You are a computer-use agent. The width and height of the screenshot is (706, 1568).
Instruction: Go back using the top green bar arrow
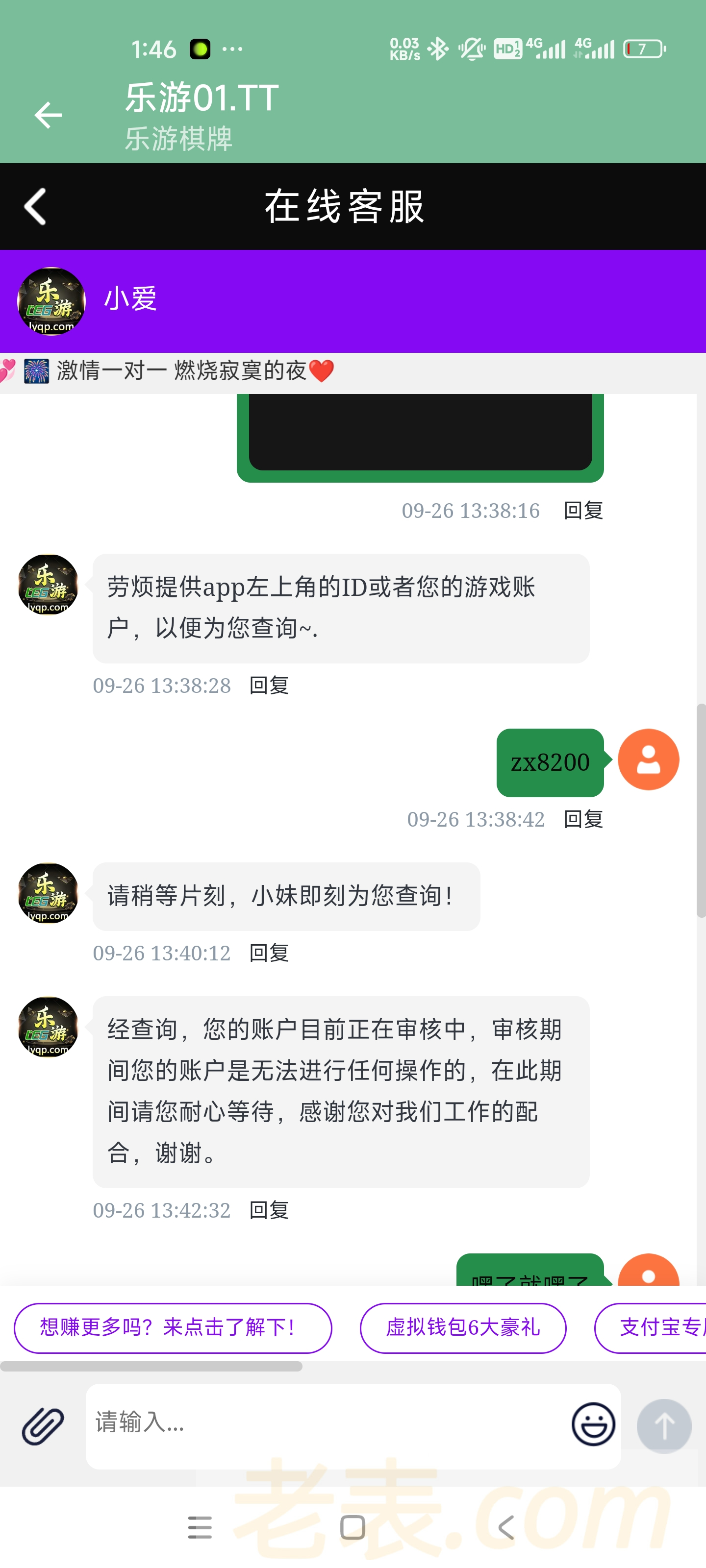(x=48, y=115)
